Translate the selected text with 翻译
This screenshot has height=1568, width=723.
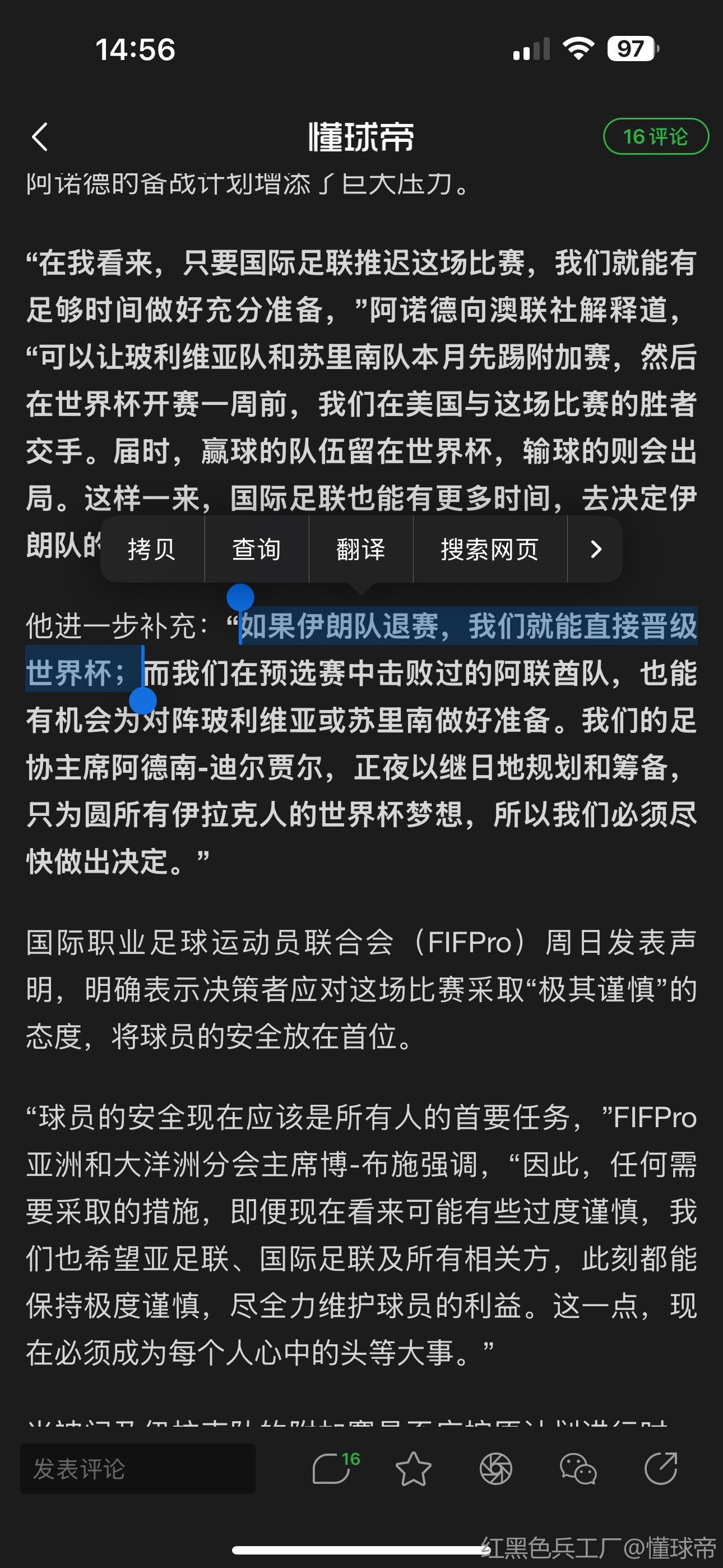tap(361, 549)
